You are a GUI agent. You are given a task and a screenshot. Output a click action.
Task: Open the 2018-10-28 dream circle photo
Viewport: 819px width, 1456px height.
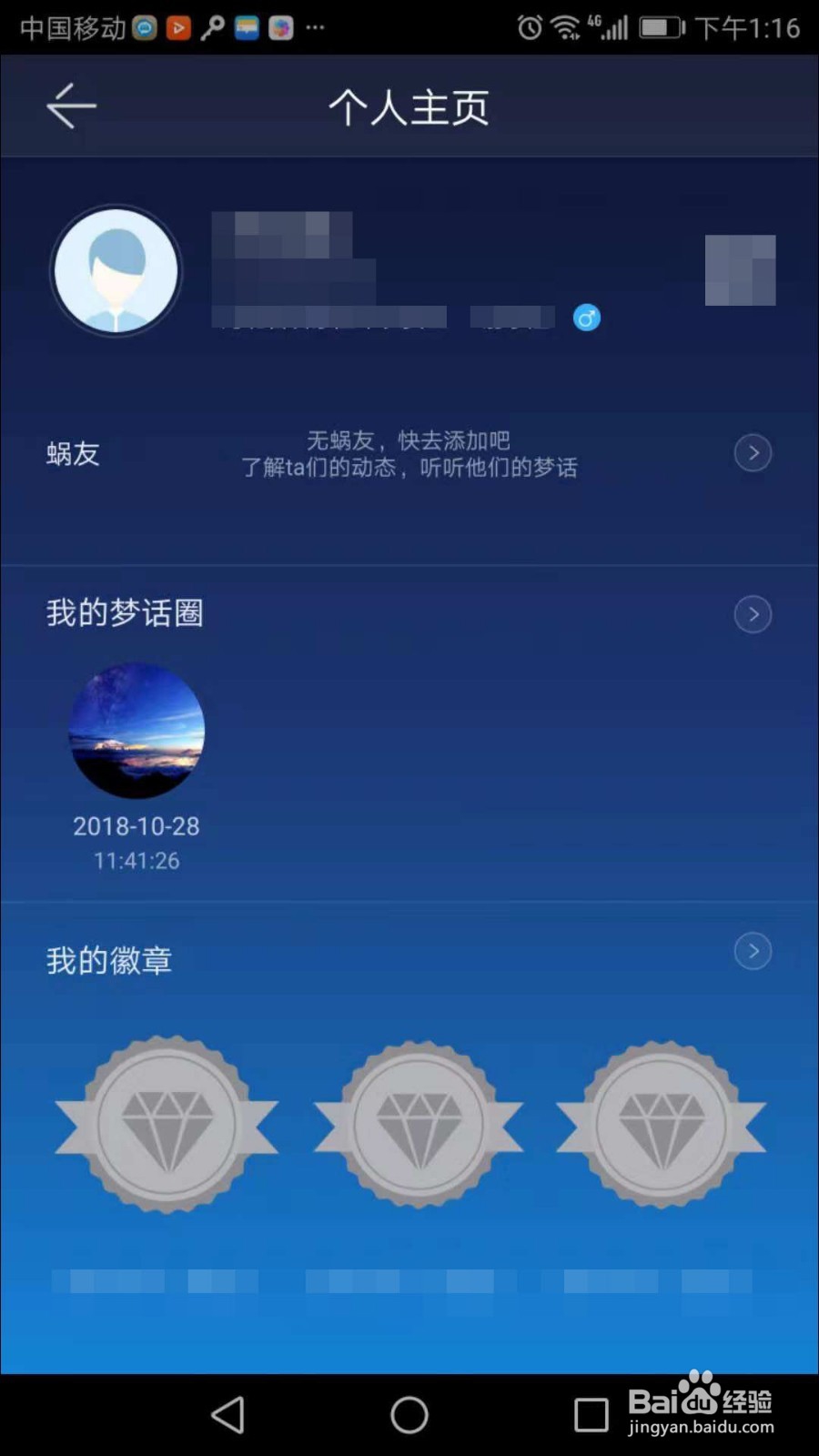(136, 731)
